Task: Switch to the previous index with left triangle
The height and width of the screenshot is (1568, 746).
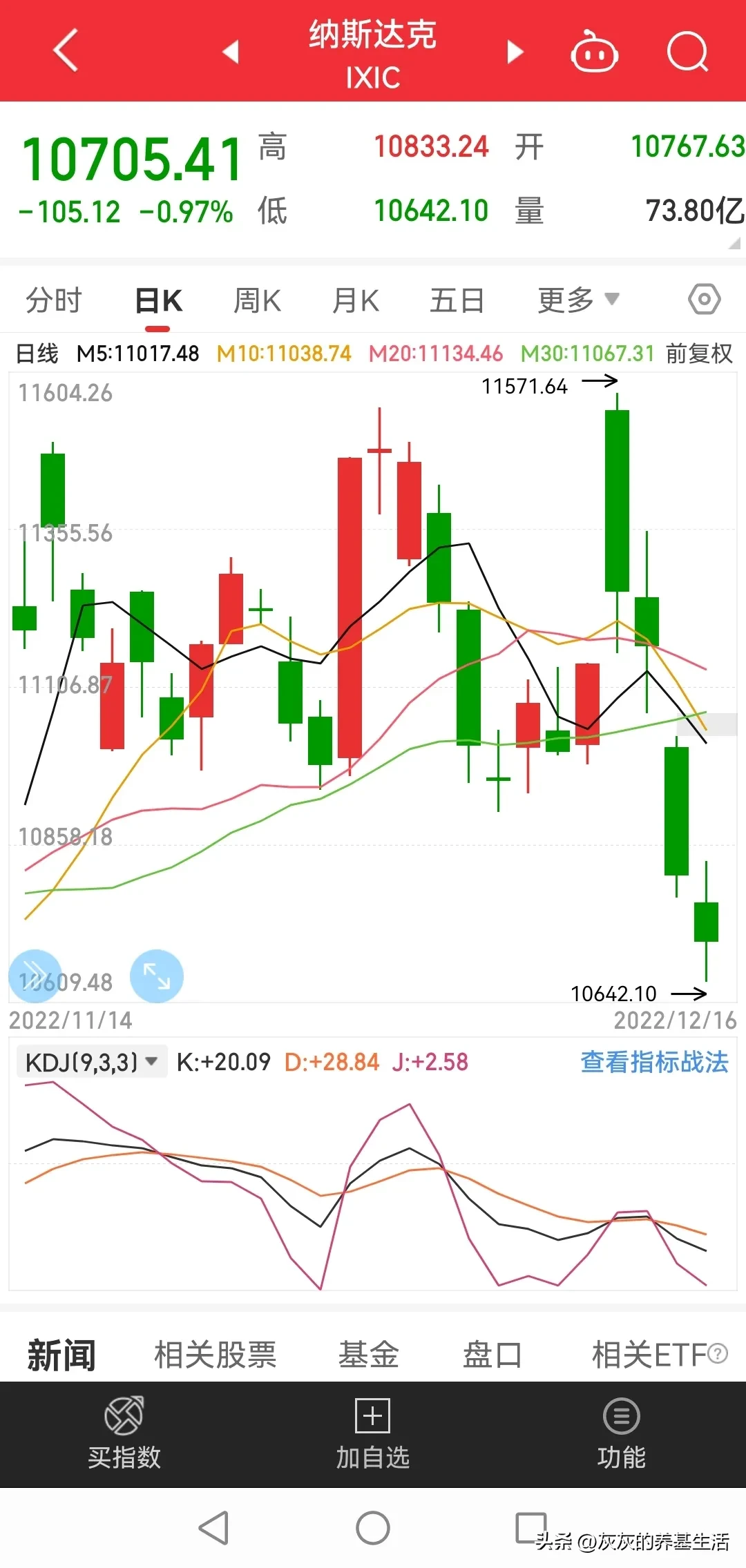Action: coord(231,51)
